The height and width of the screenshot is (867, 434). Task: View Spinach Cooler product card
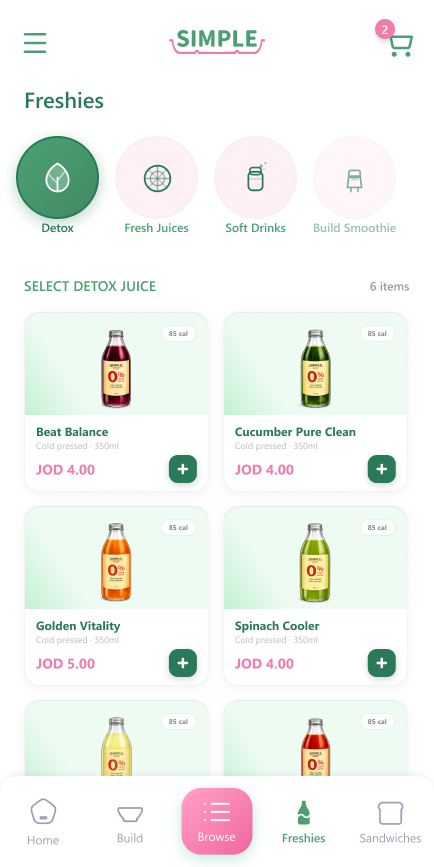[315, 596]
